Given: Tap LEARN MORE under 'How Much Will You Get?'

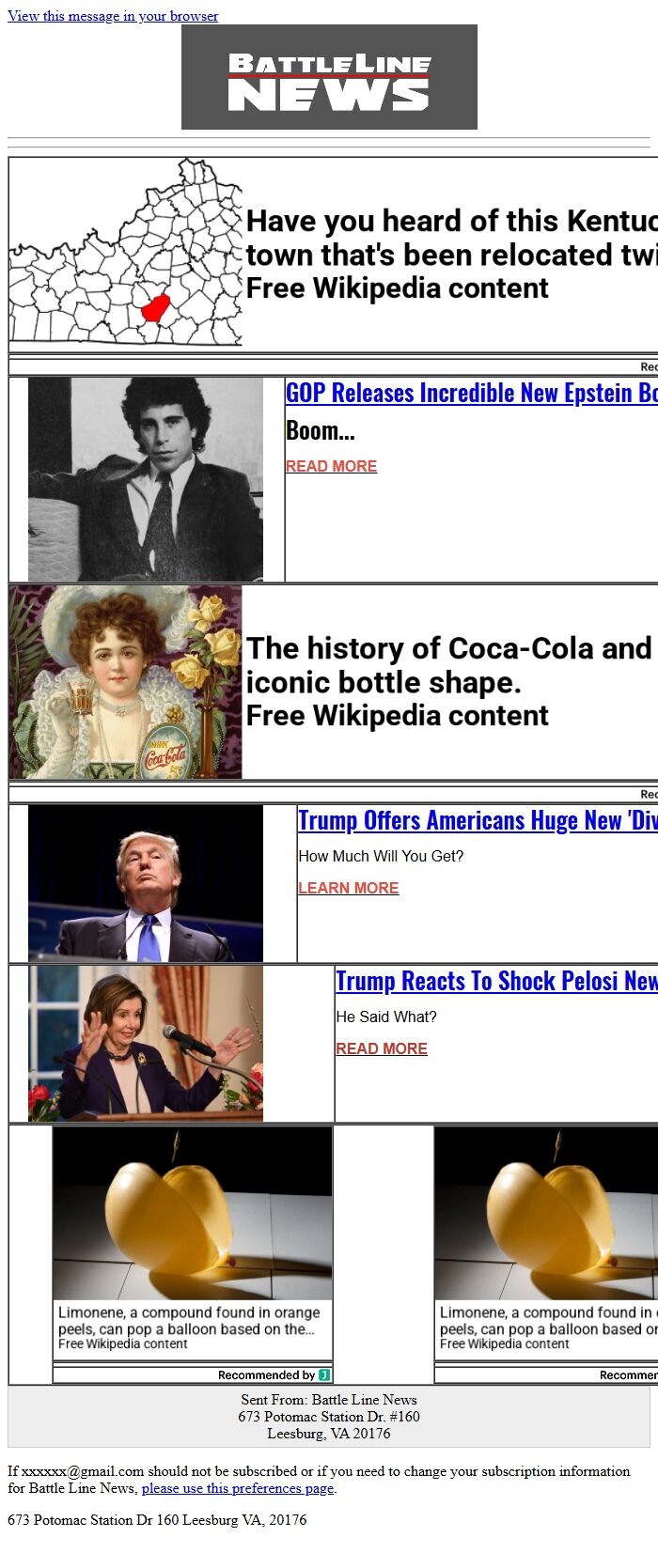Looking at the screenshot, I should 348,888.
